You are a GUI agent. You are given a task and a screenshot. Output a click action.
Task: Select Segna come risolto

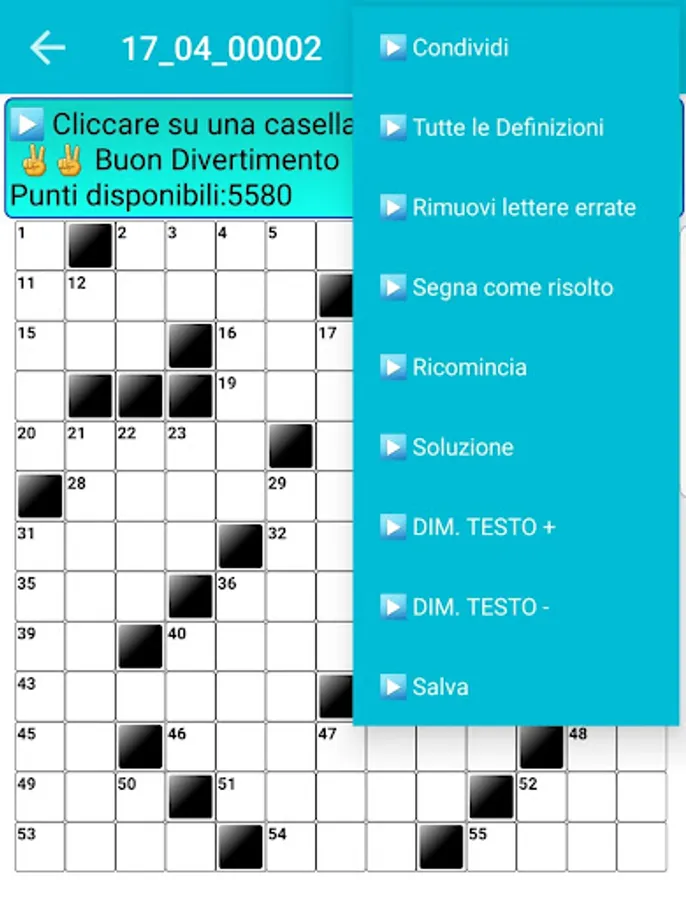click(512, 287)
